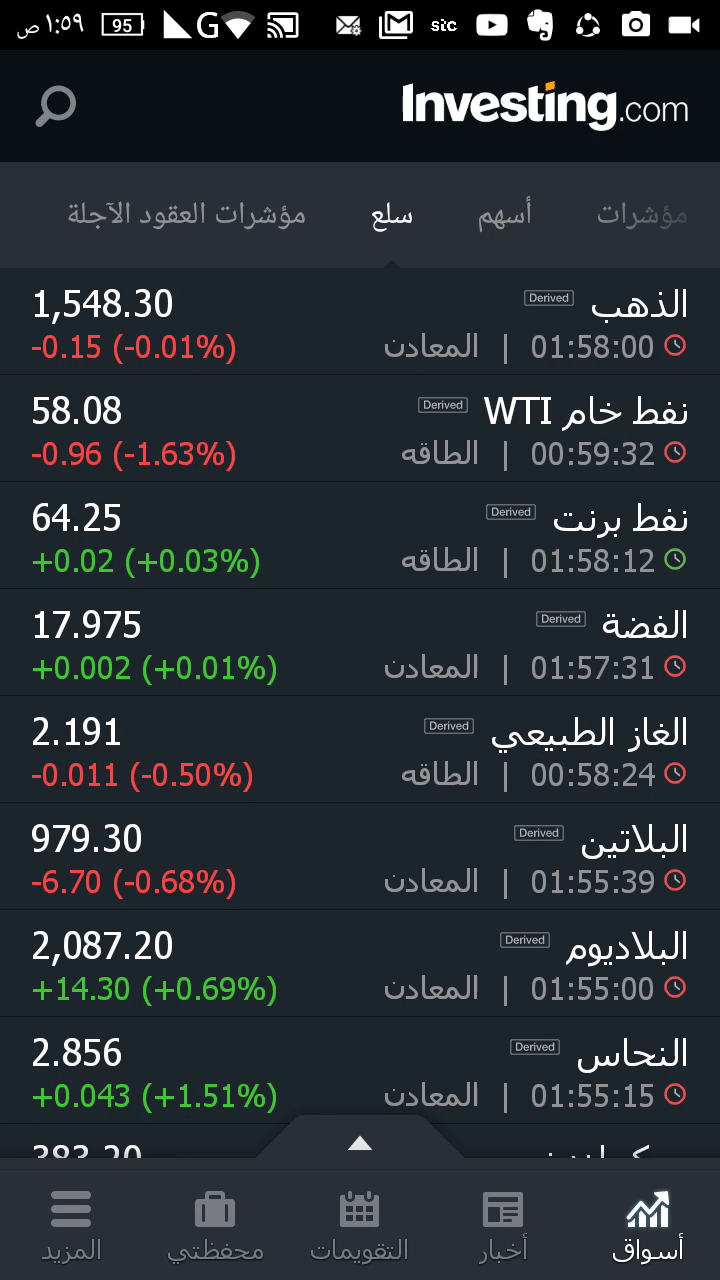The width and height of the screenshot is (720, 1280).
Task: Expand the bottom panel arrow
Action: click(x=360, y=1143)
